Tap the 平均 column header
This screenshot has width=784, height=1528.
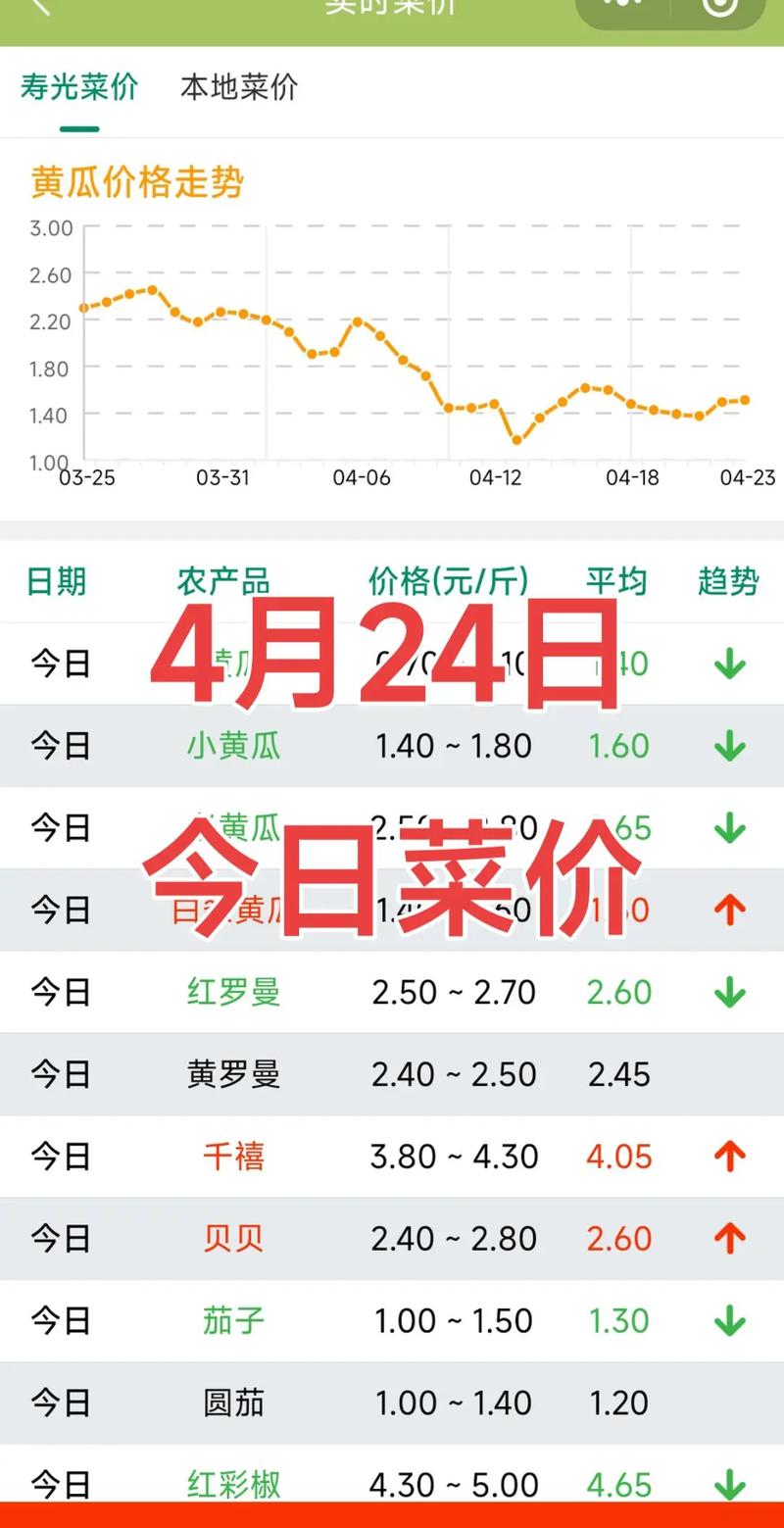618,581
